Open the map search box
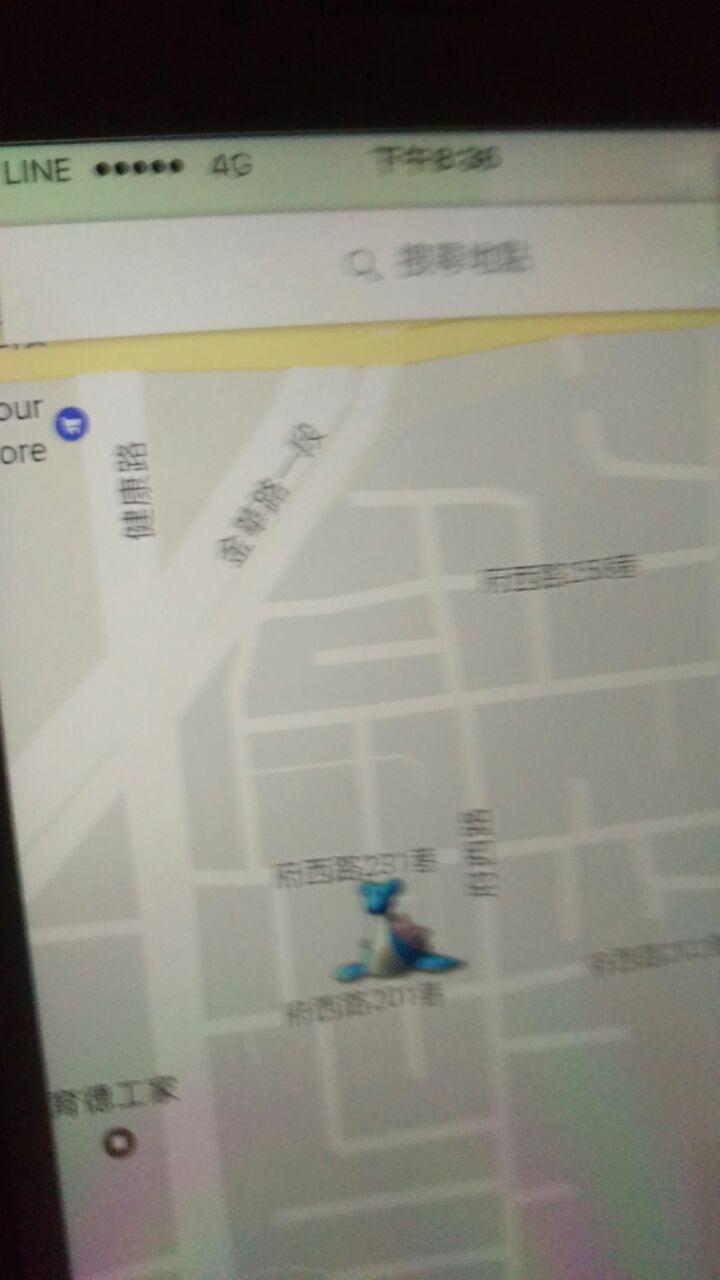 coord(440,262)
